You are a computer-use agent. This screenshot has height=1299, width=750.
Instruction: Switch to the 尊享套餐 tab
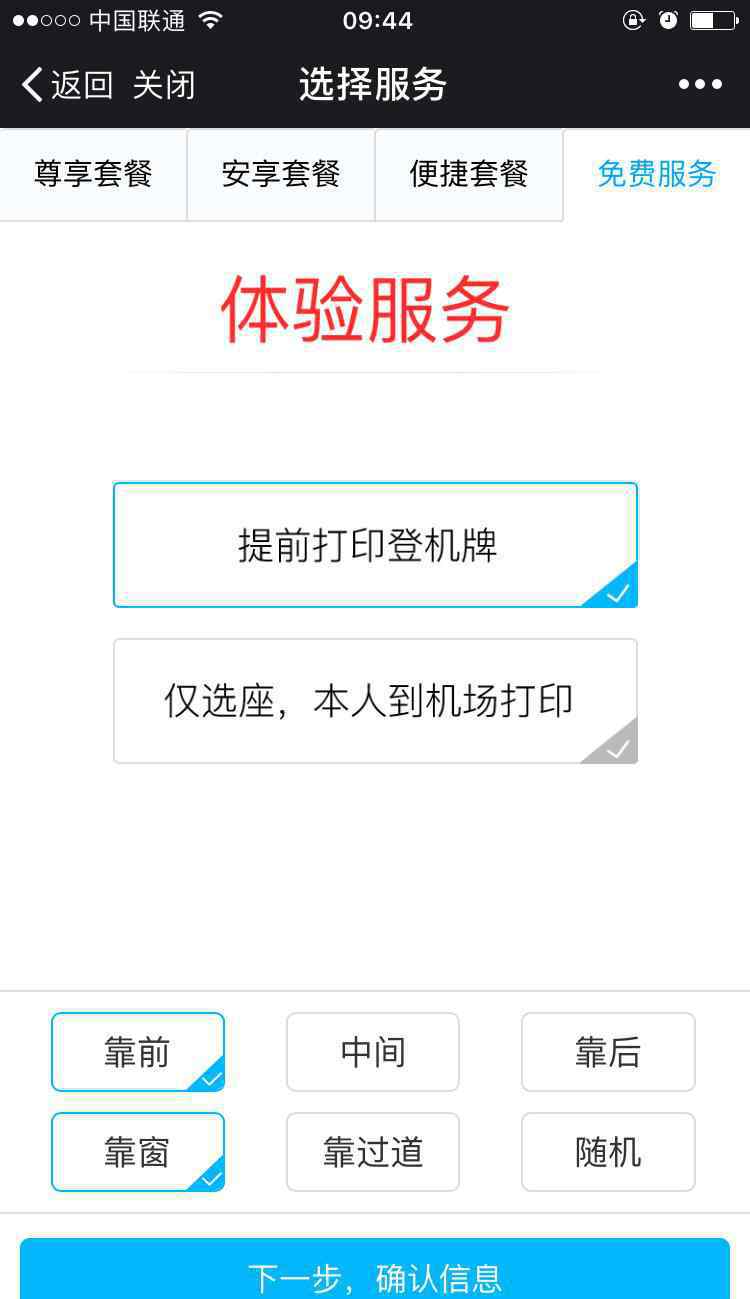pyautogui.click(x=94, y=174)
